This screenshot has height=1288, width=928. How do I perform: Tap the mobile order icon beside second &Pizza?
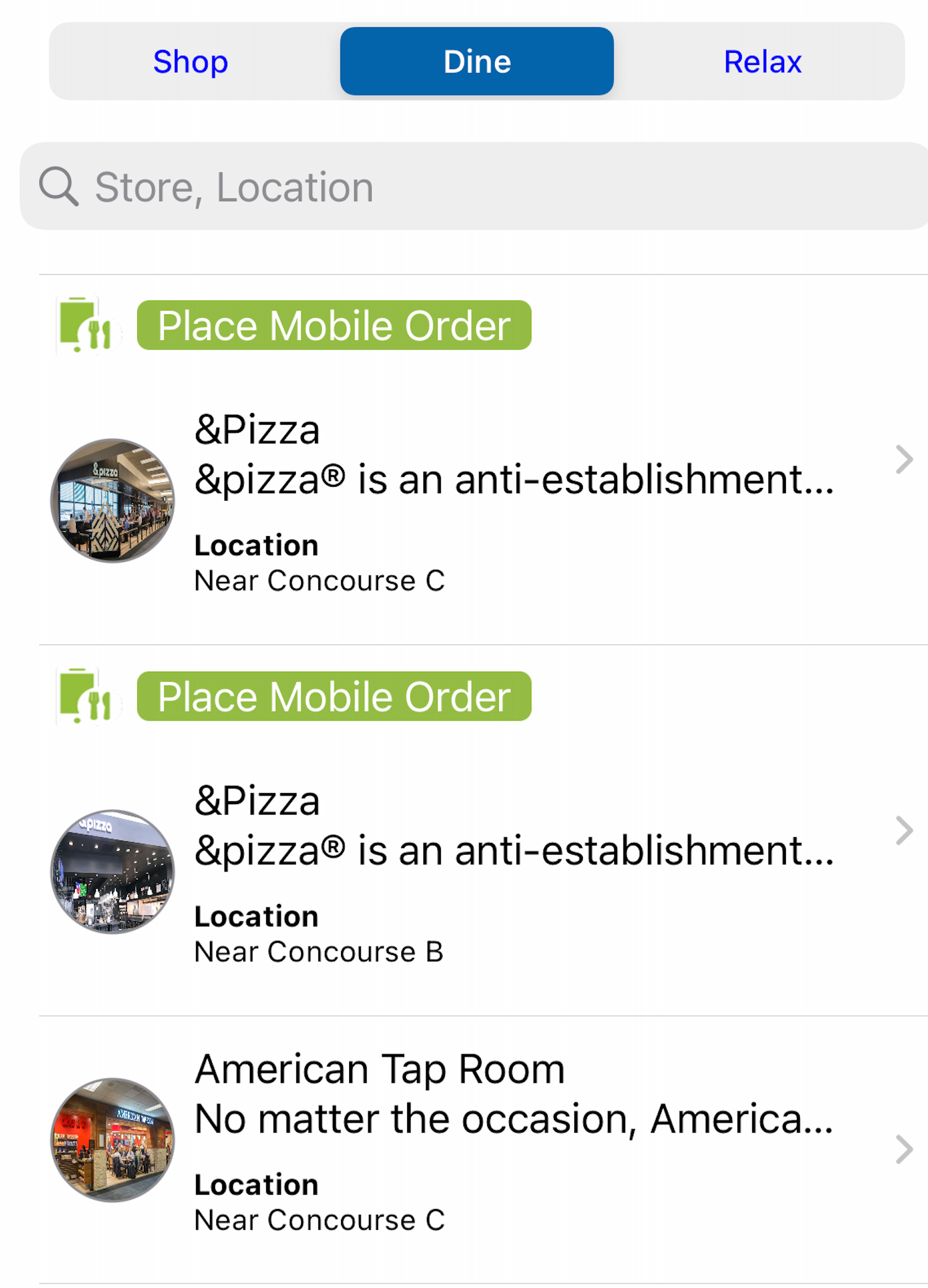click(86, 698)
